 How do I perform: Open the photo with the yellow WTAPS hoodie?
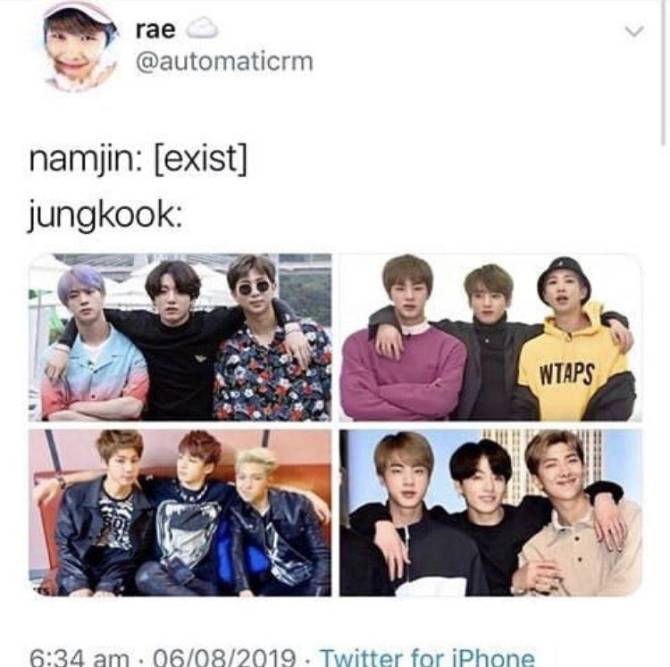[490, 337]
